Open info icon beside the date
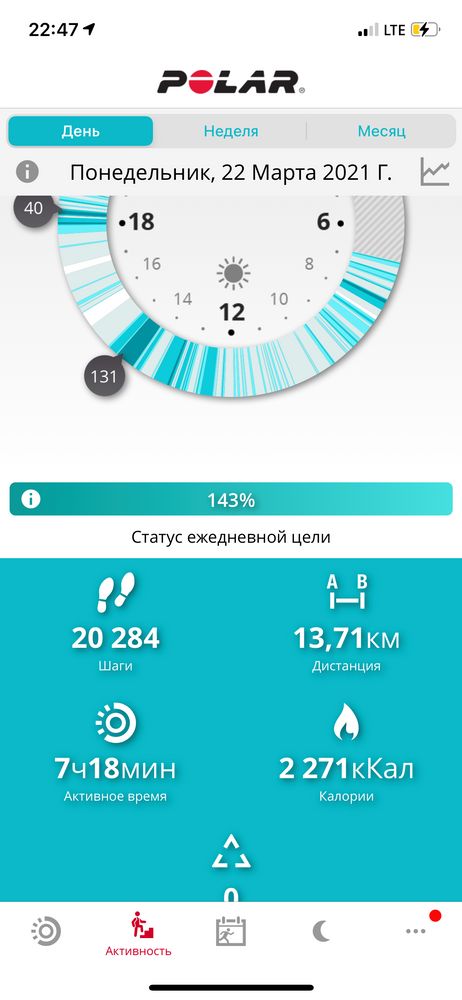This screenshot has height=1000, width=462. (27, 172)
